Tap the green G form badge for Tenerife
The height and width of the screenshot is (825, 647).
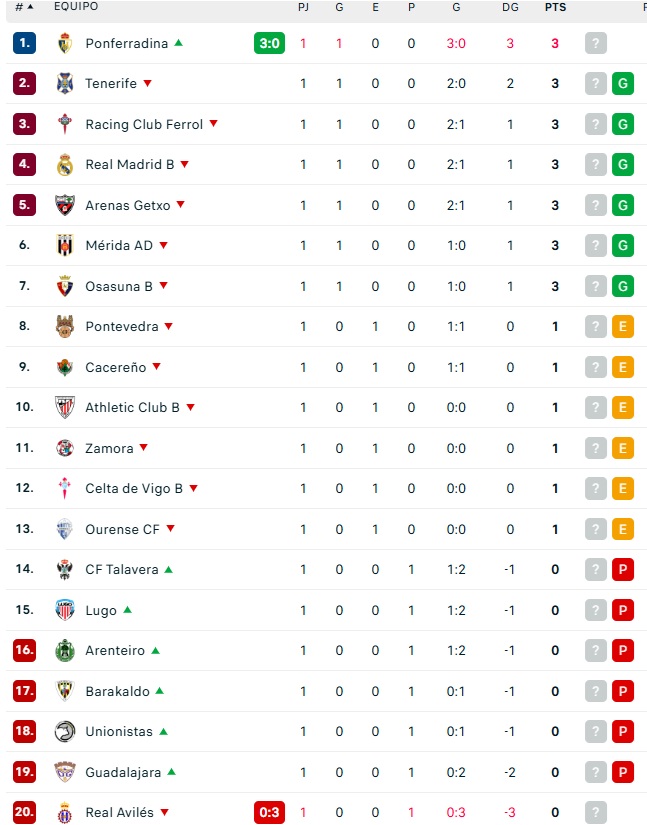click(x=623, y=84)
